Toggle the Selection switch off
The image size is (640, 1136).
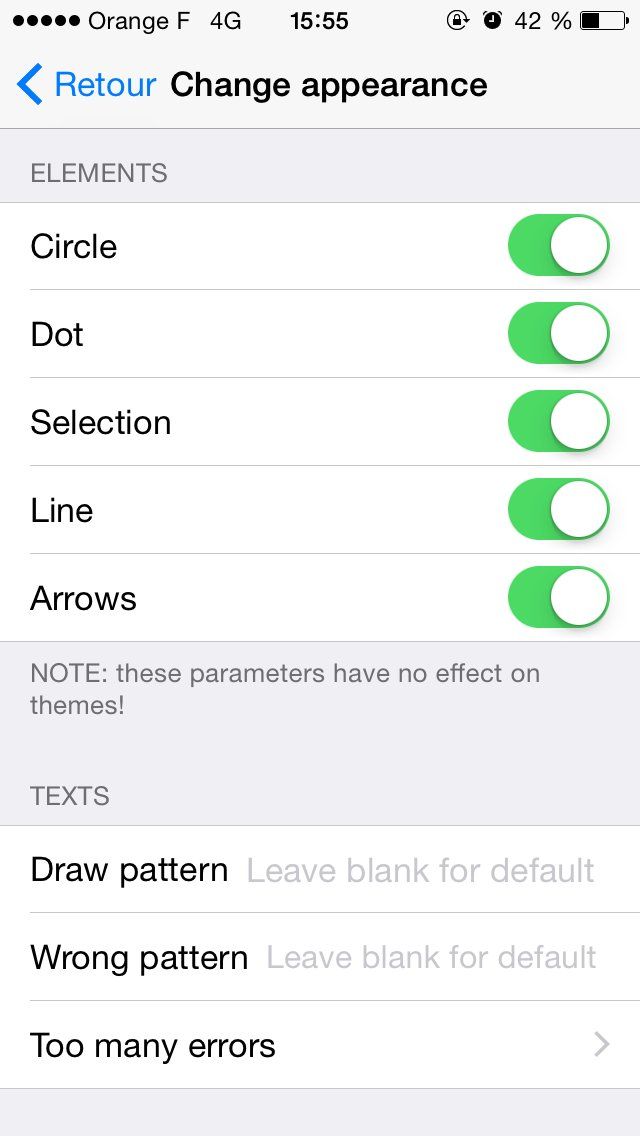click(558, 422)
